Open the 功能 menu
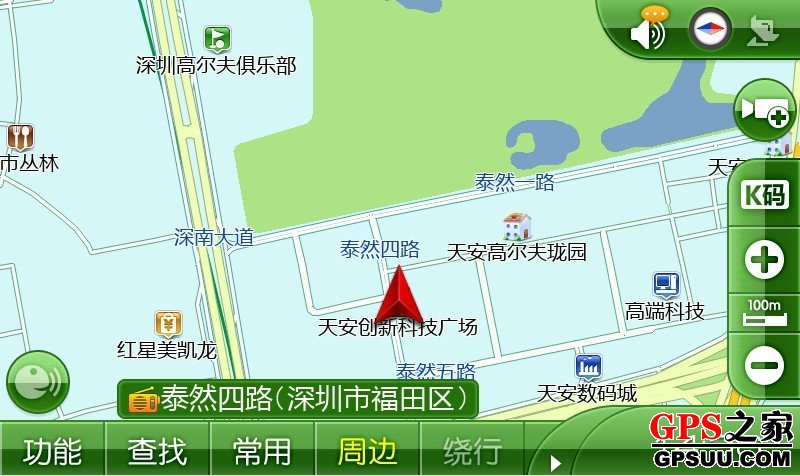Image resolution: width=800 pixels, height=476 pixels. (52, 451)
